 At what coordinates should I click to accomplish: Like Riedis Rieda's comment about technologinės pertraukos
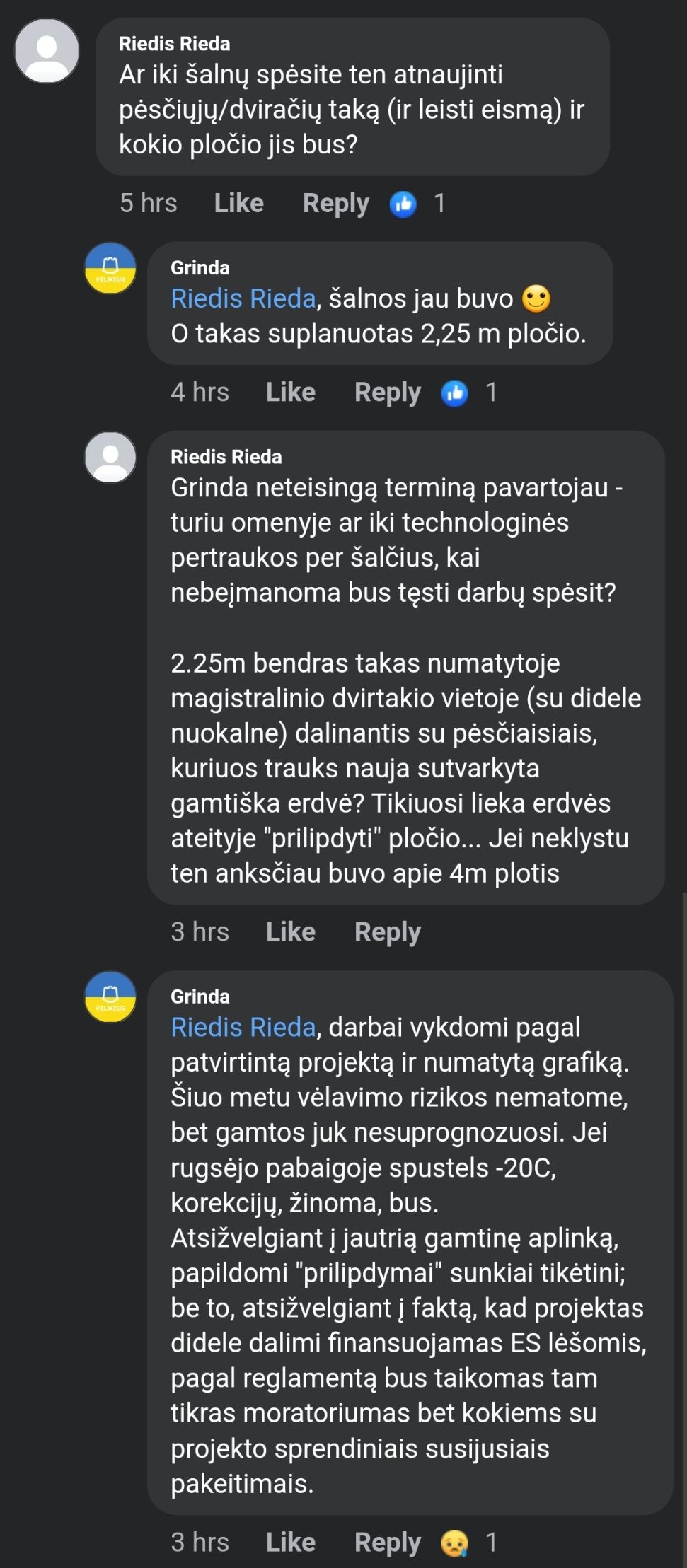(290, 931)
